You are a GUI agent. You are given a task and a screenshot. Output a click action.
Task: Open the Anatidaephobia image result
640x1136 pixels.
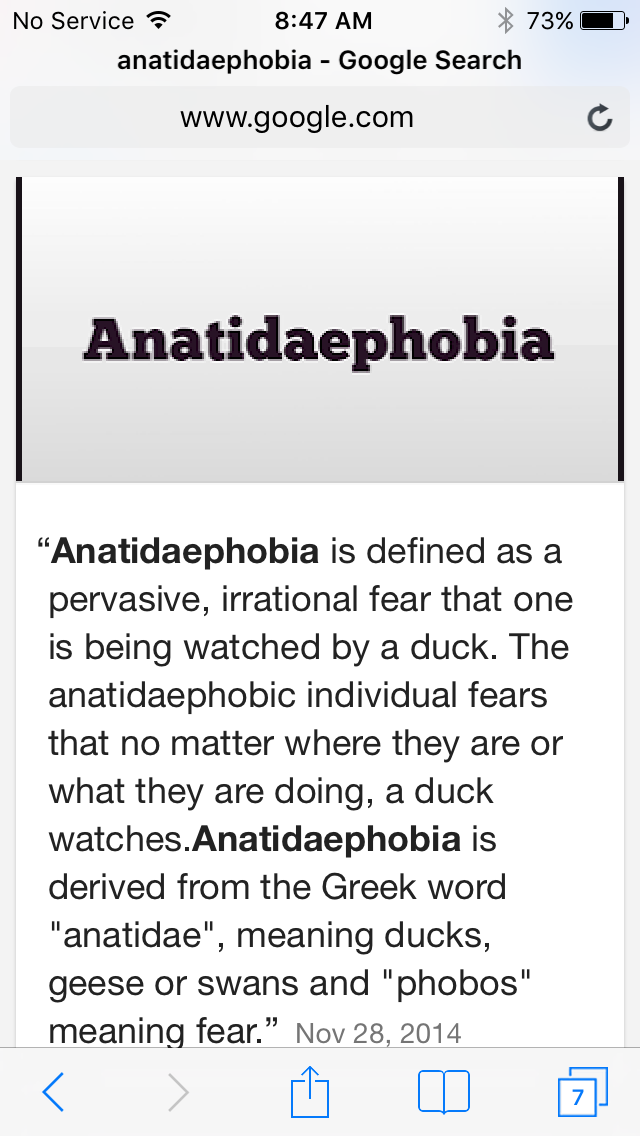[319, 331]
